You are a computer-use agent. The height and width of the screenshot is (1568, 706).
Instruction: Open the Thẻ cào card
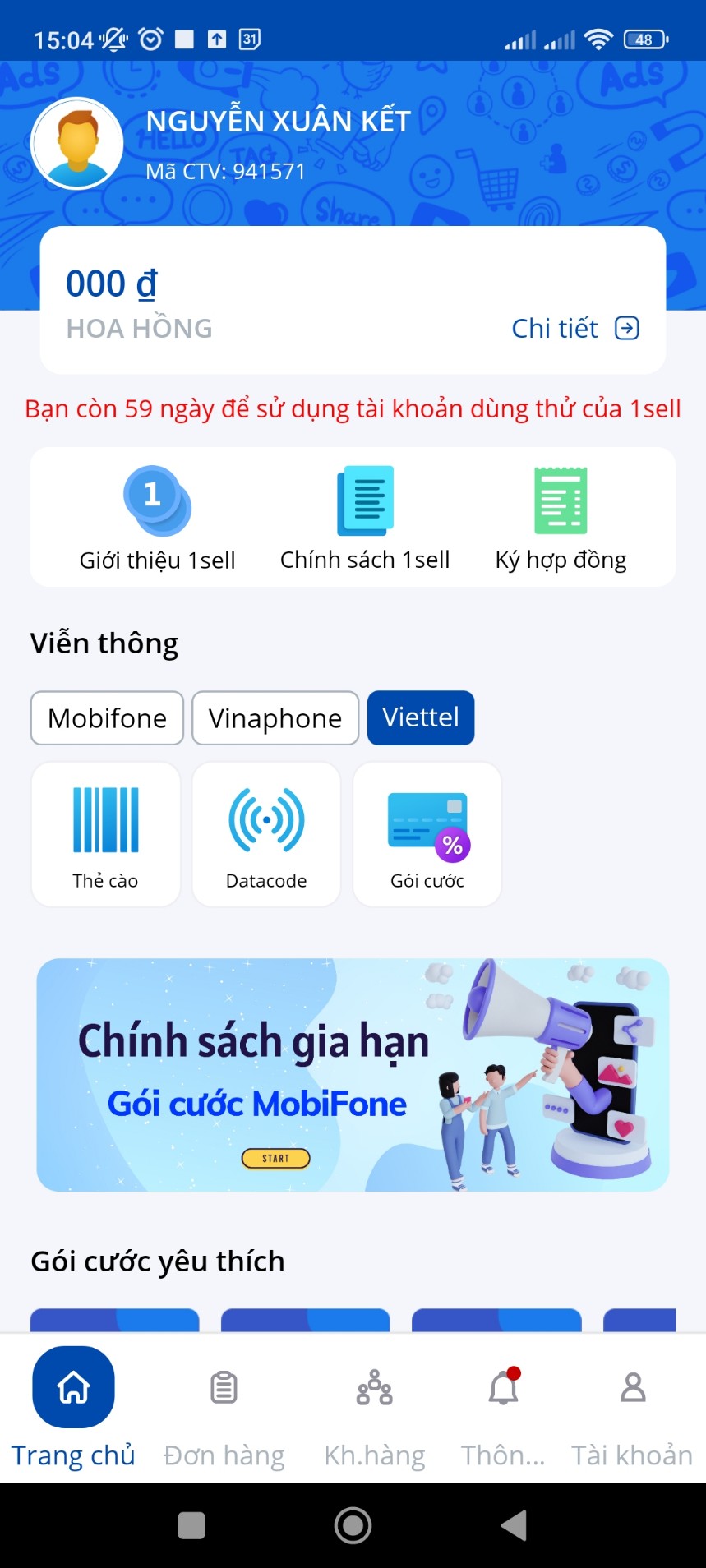(x=105, y=834)
